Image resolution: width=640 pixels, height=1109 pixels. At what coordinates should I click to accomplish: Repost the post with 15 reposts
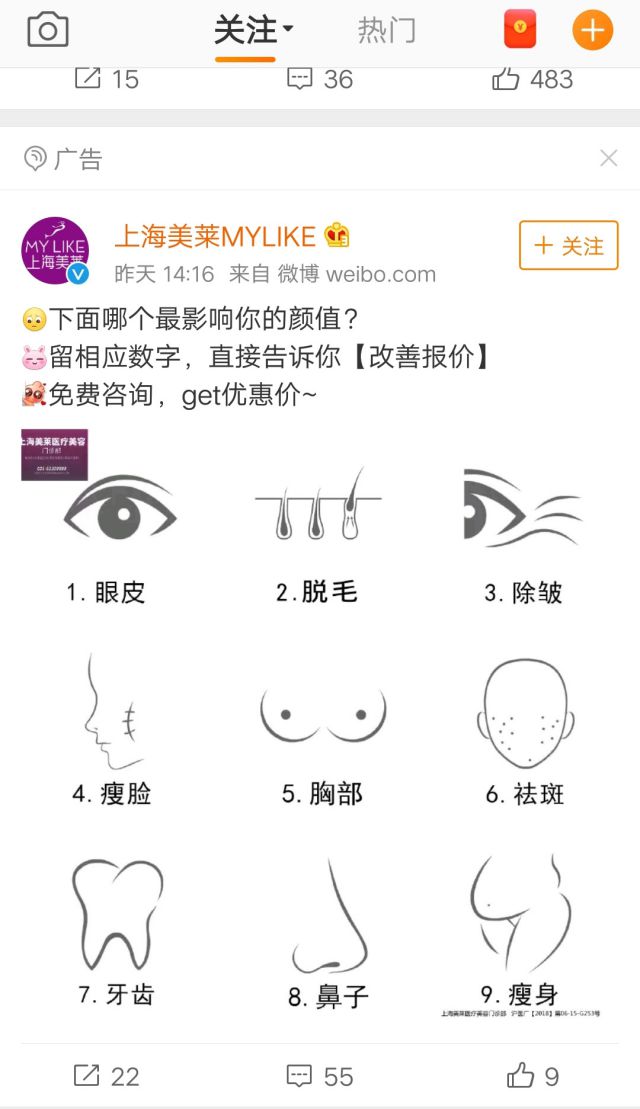tap(106, 79)
